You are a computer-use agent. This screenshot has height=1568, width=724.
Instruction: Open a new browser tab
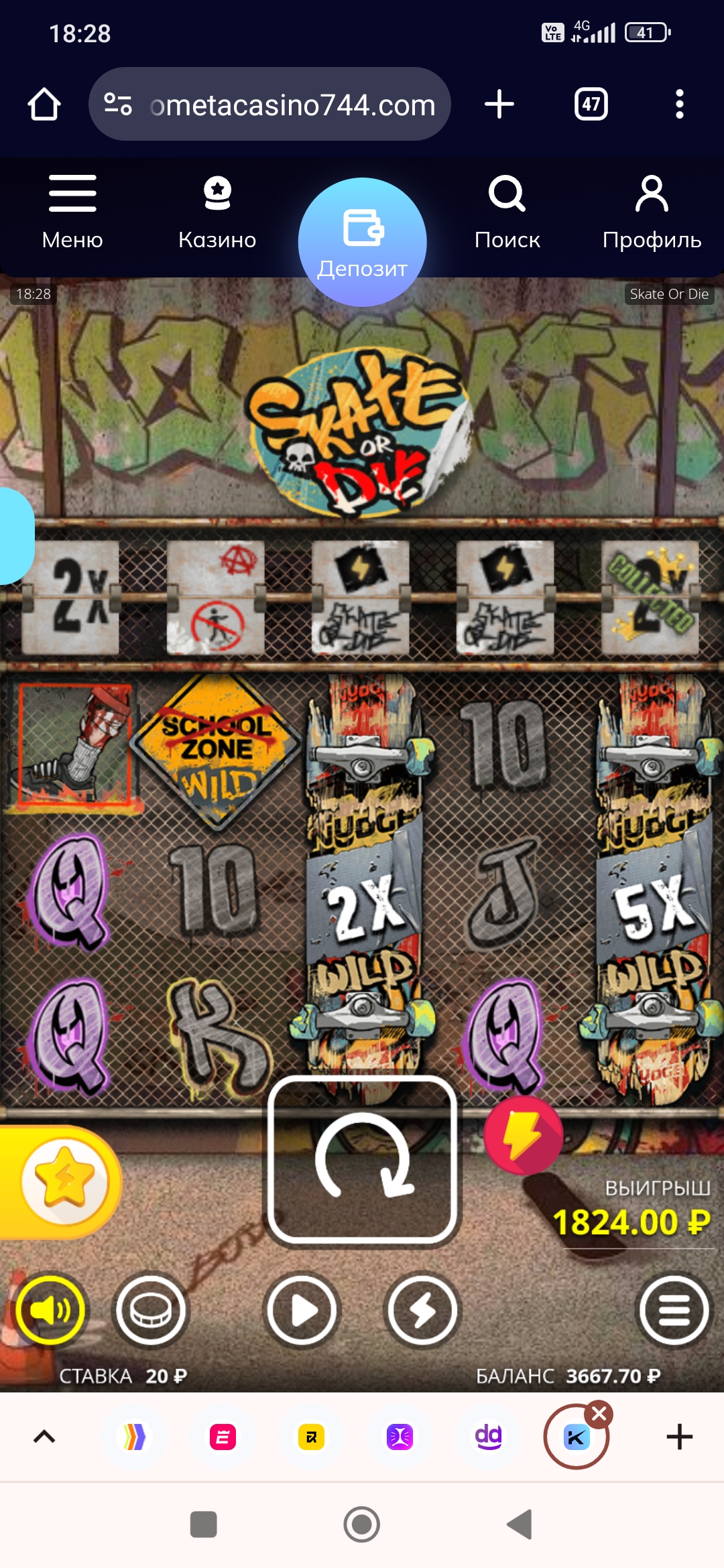pyautogui.click(x=499, y=105)
